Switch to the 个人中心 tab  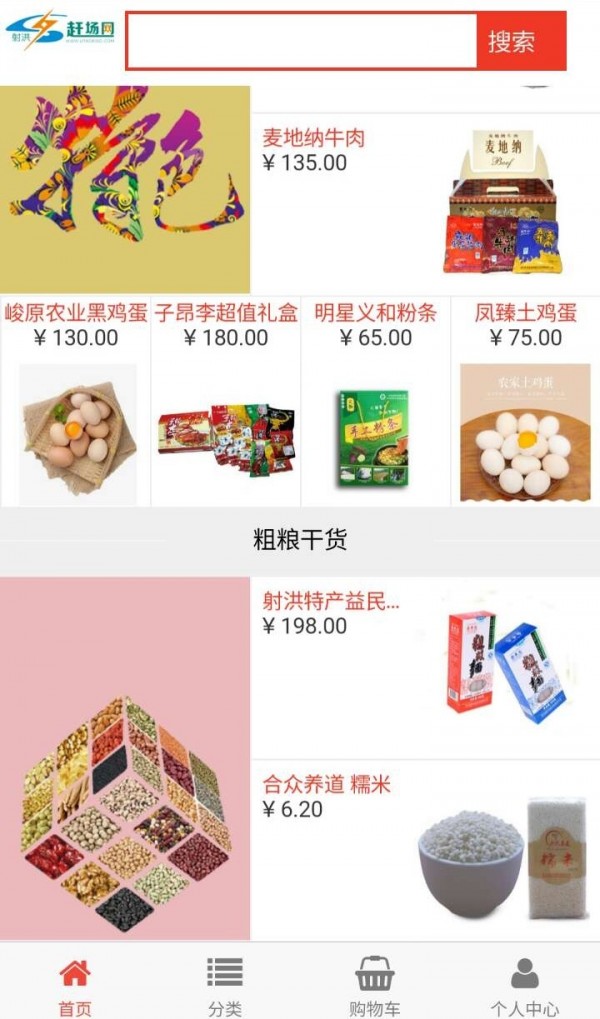click(x=525, y=984)
